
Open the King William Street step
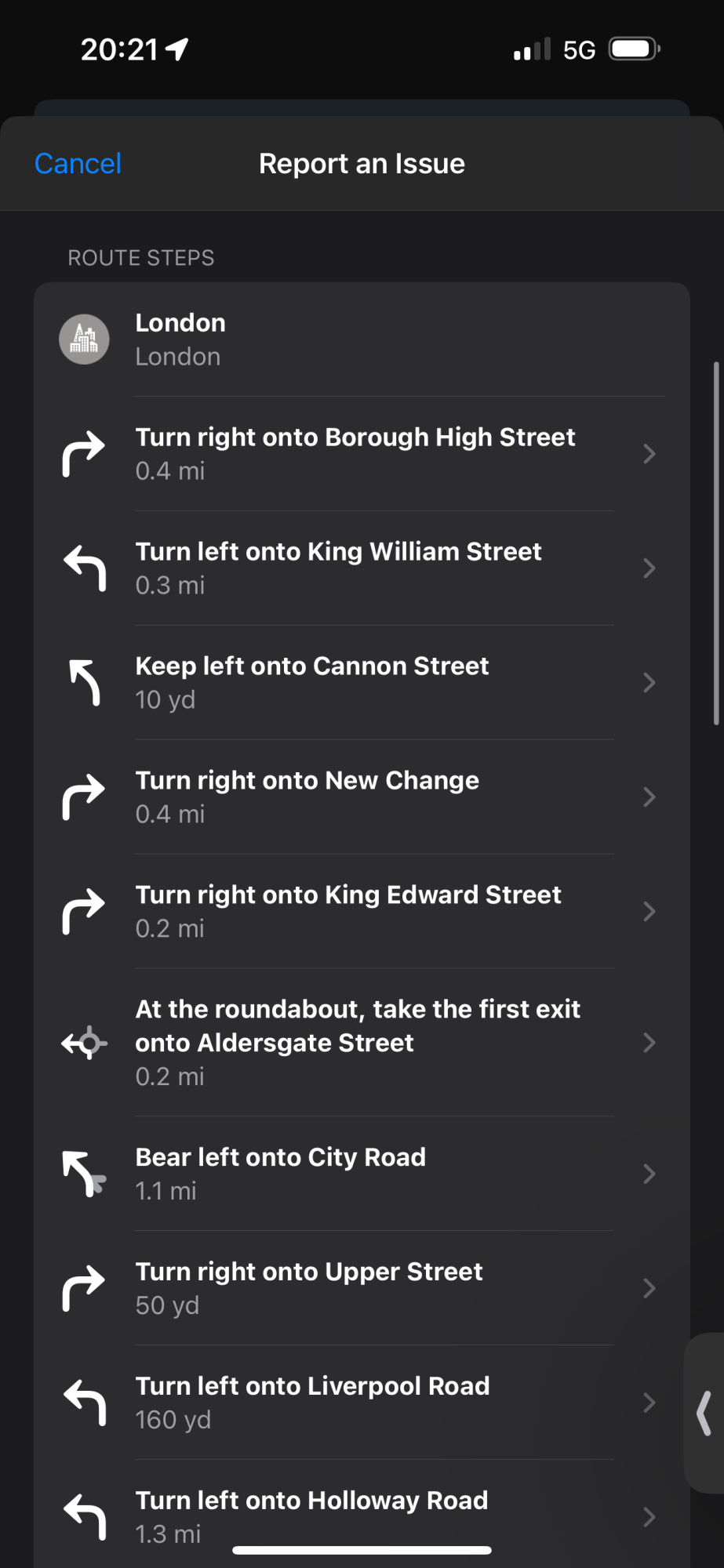coord(362,568)
